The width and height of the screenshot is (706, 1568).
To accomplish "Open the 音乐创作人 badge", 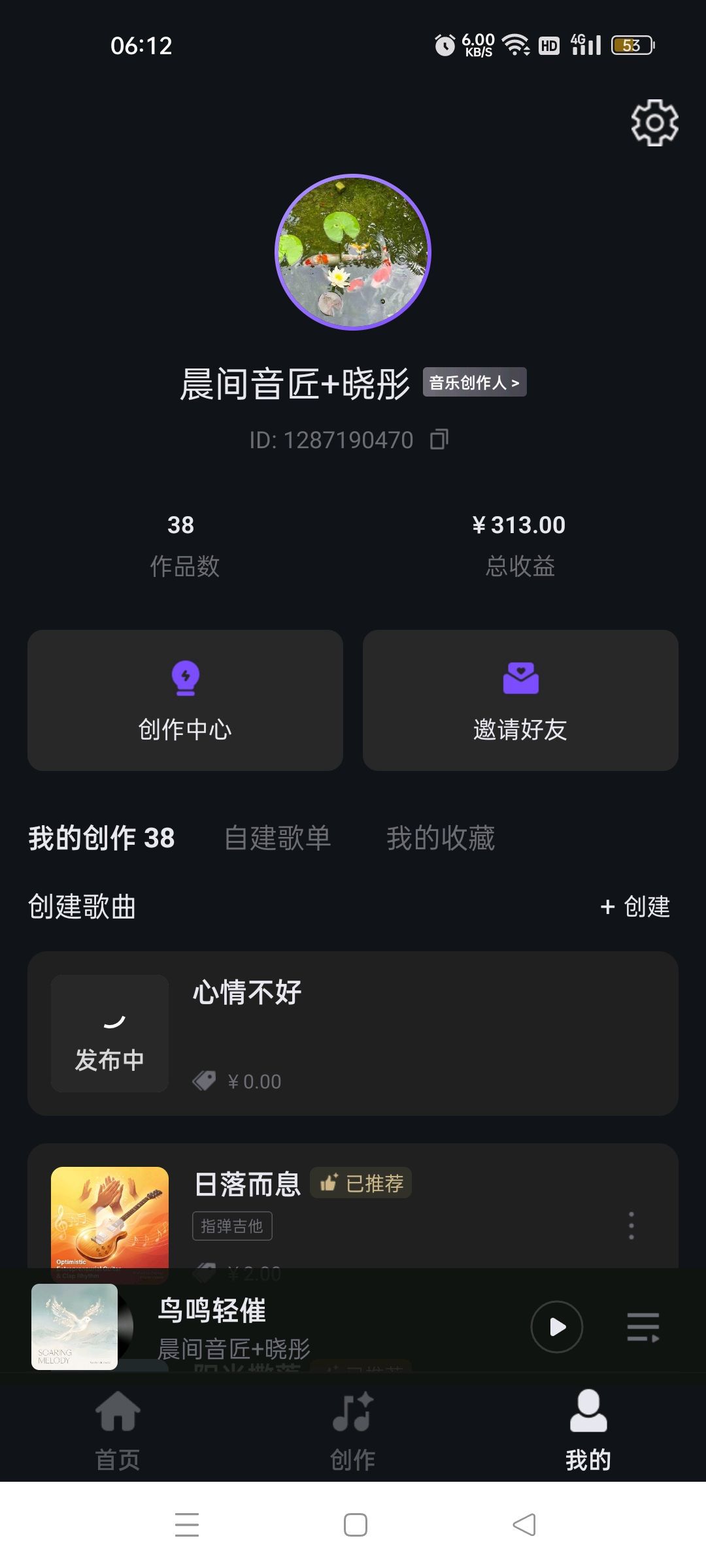I will [475, 382].
